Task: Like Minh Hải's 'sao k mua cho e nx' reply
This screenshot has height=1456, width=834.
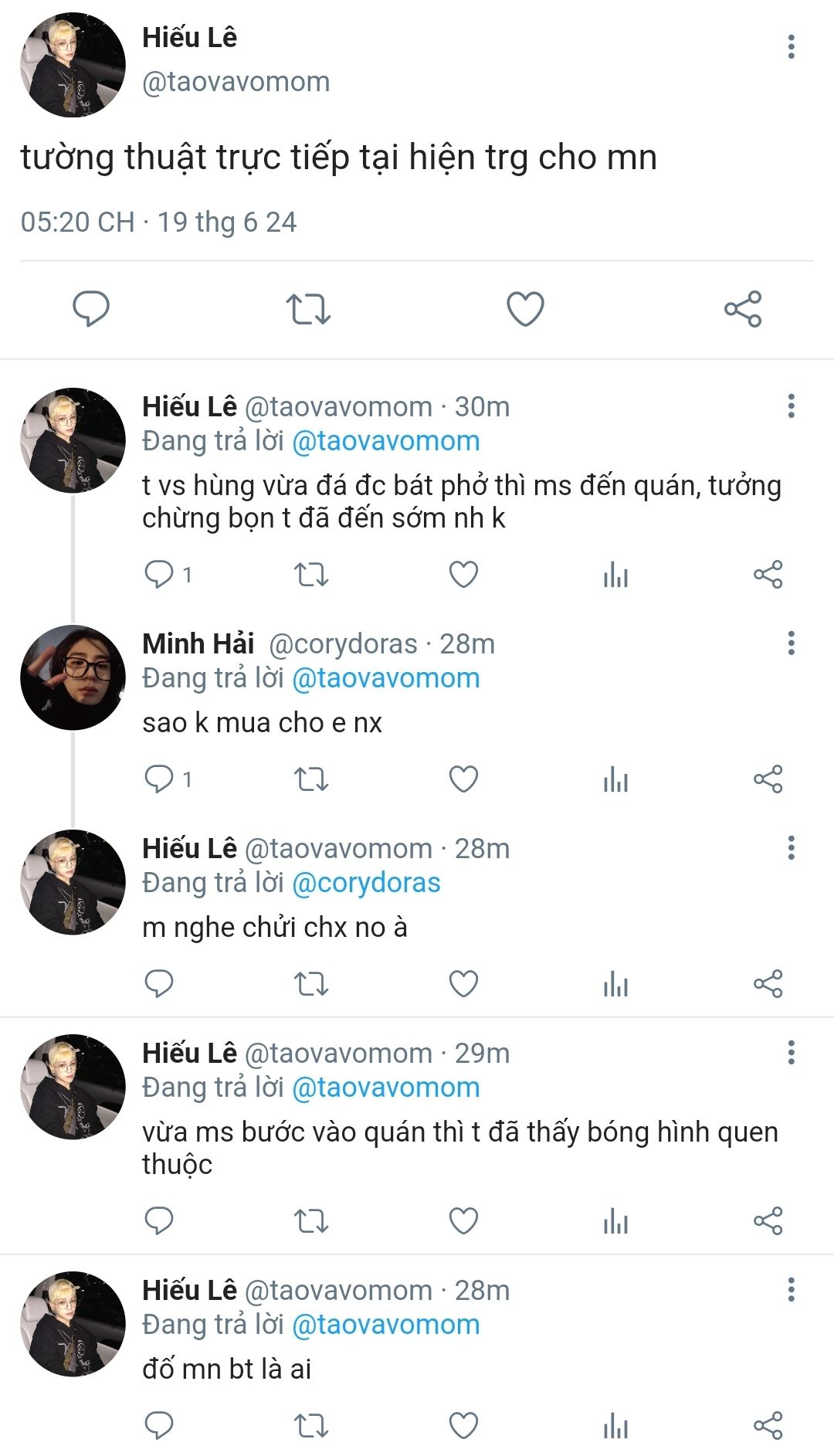Action: (463, 779)
